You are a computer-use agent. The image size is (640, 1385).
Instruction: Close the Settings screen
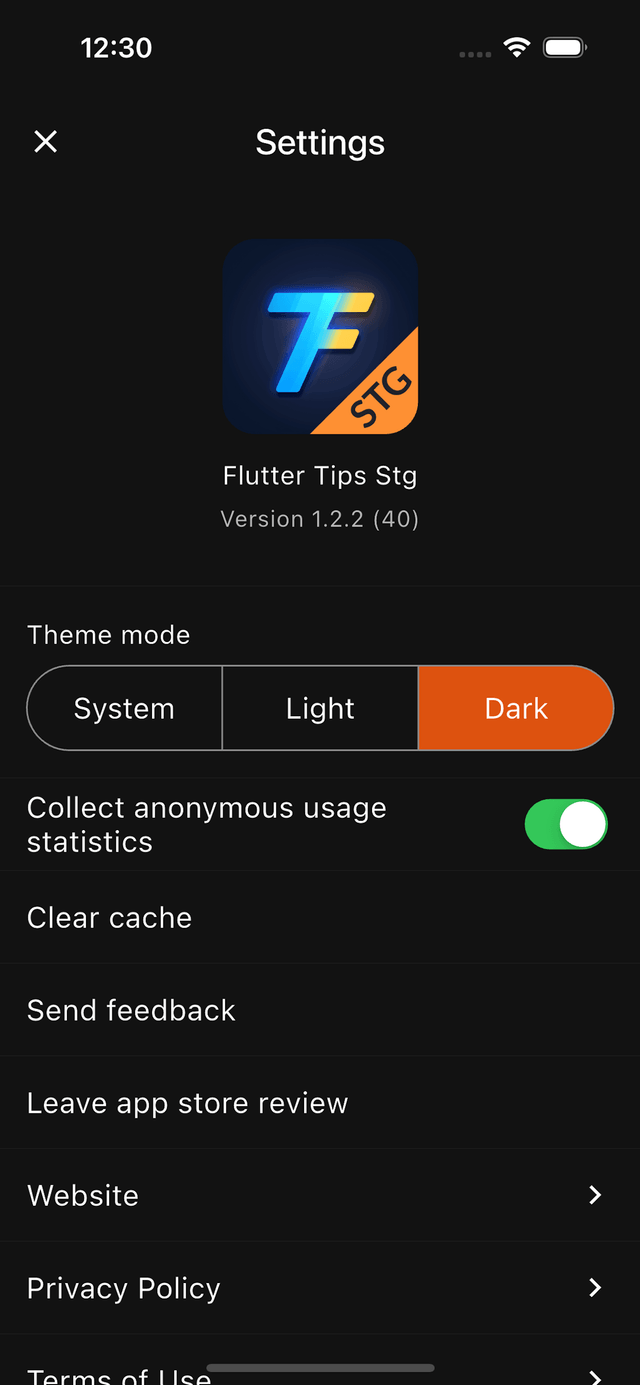pyautogui.click(x=46, y=142)
